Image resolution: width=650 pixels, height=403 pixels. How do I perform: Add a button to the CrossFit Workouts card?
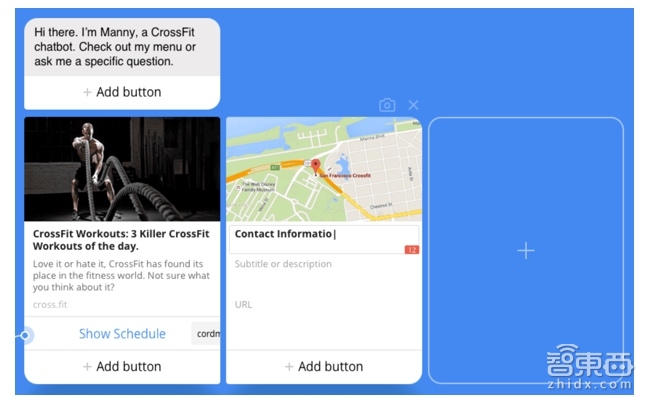pos(122,367)
